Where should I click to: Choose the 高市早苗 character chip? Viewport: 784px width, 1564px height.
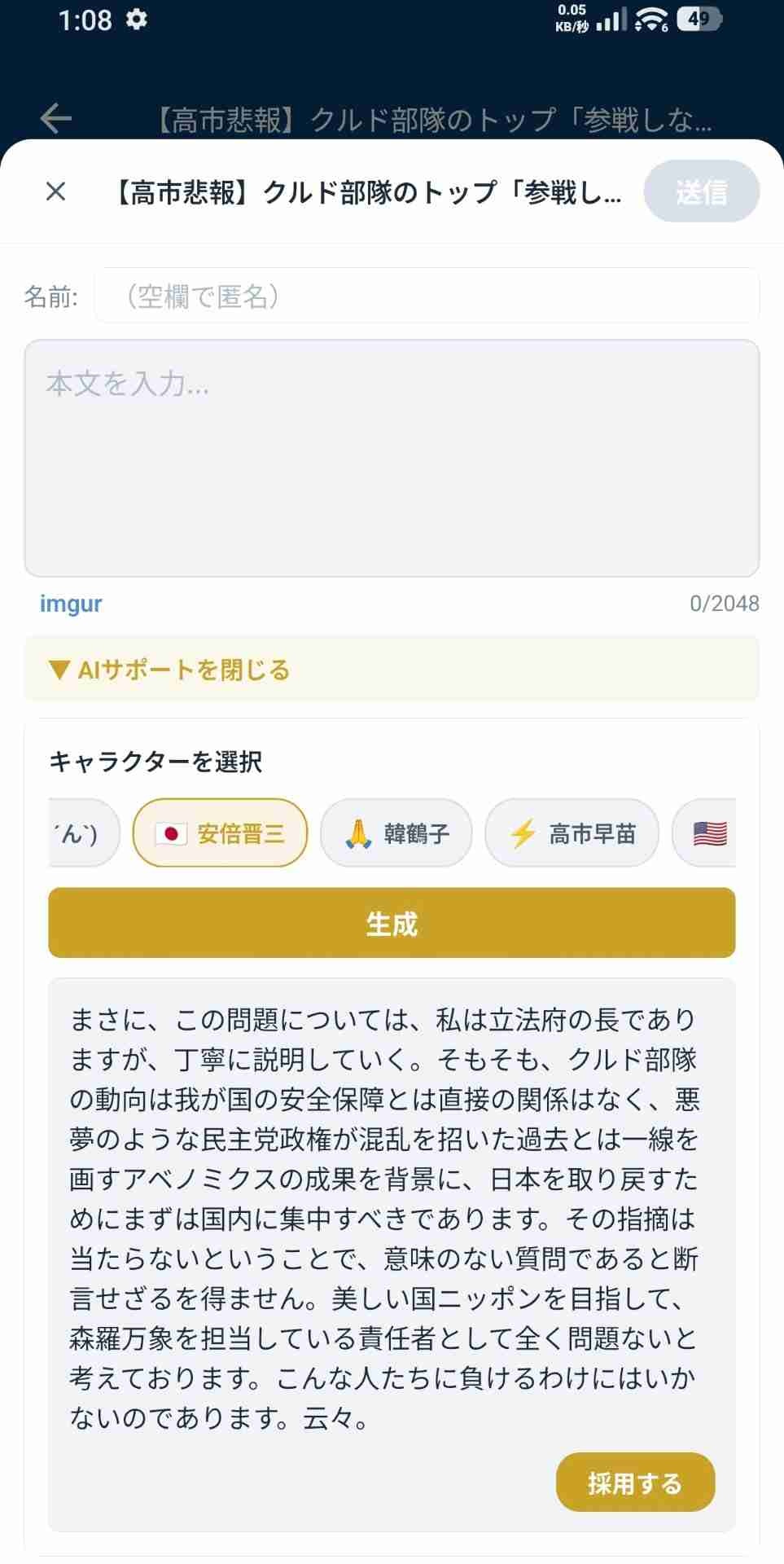(572, 833)
